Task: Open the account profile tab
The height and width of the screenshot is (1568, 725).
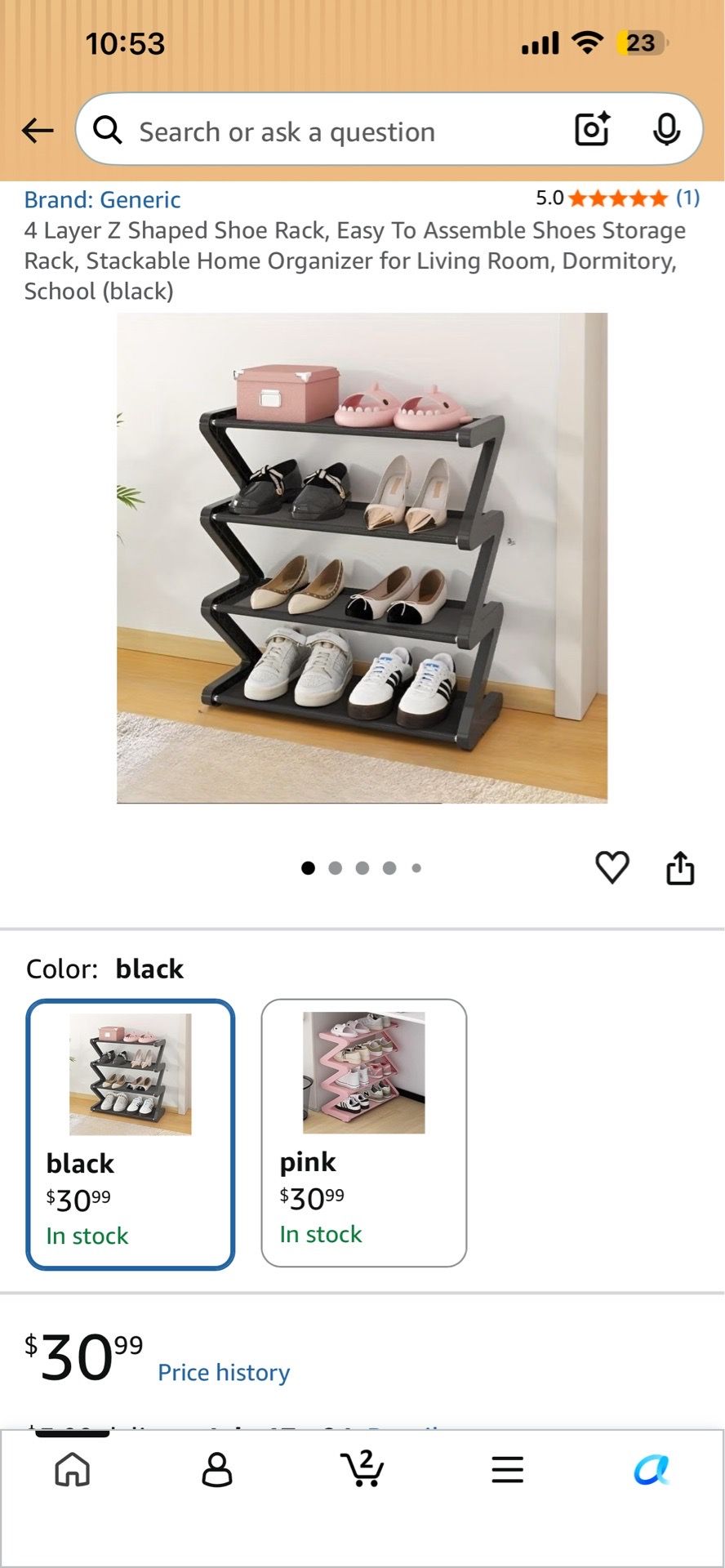Action: coord(217,1469)
